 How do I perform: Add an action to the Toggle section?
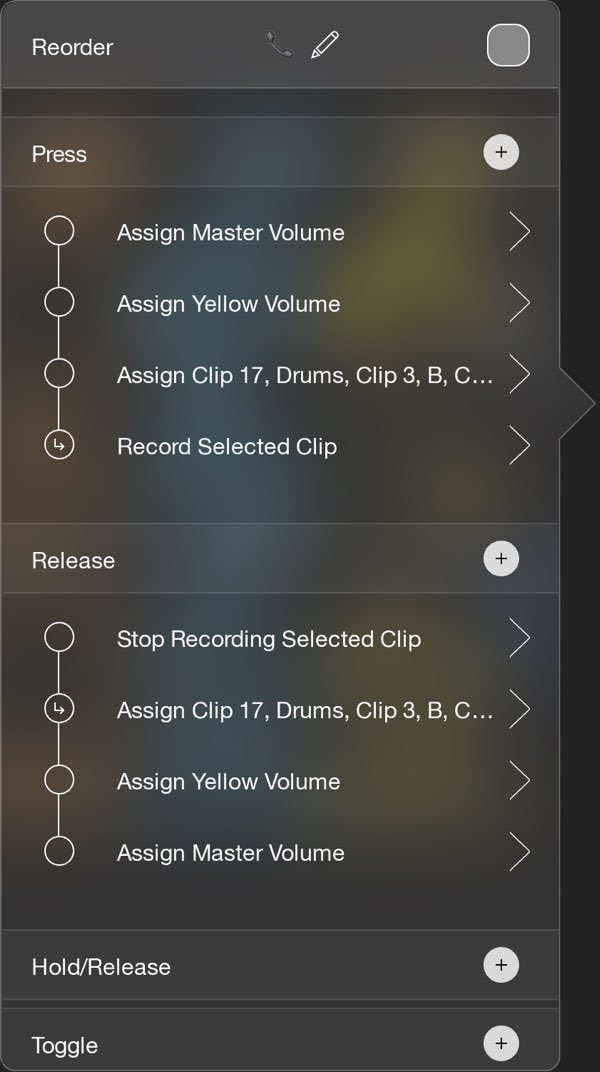501,1043
